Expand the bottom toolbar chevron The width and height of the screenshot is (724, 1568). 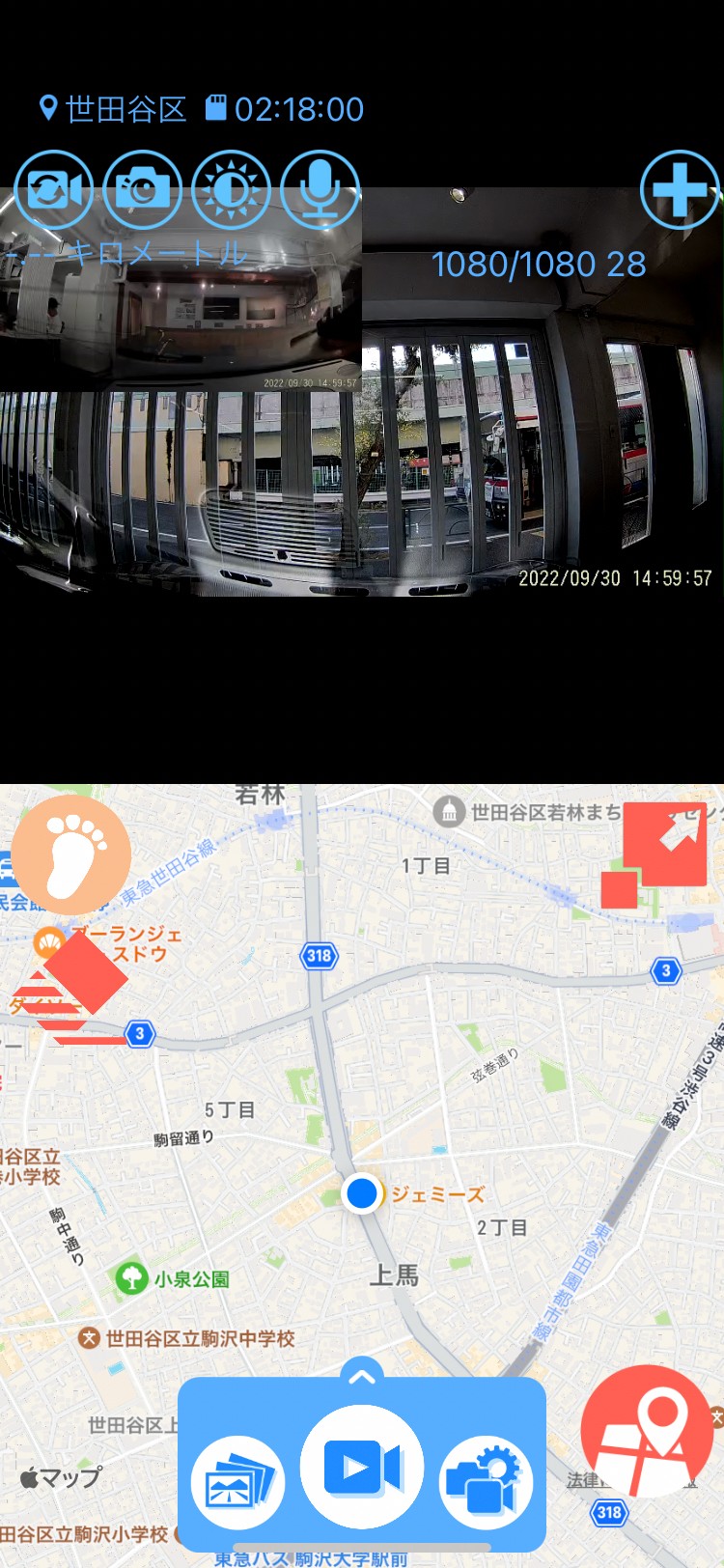coord(362,1375)
